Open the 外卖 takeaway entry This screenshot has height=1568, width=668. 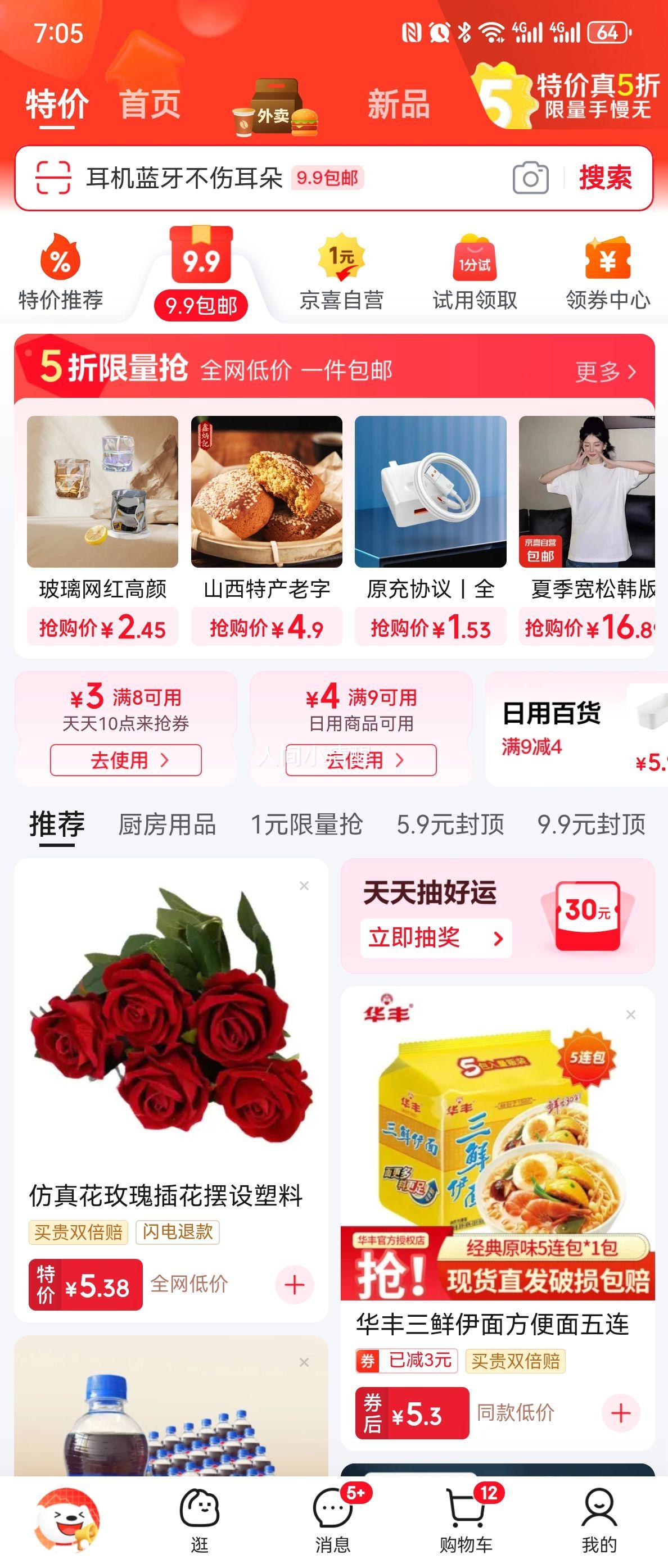point(274,108)
